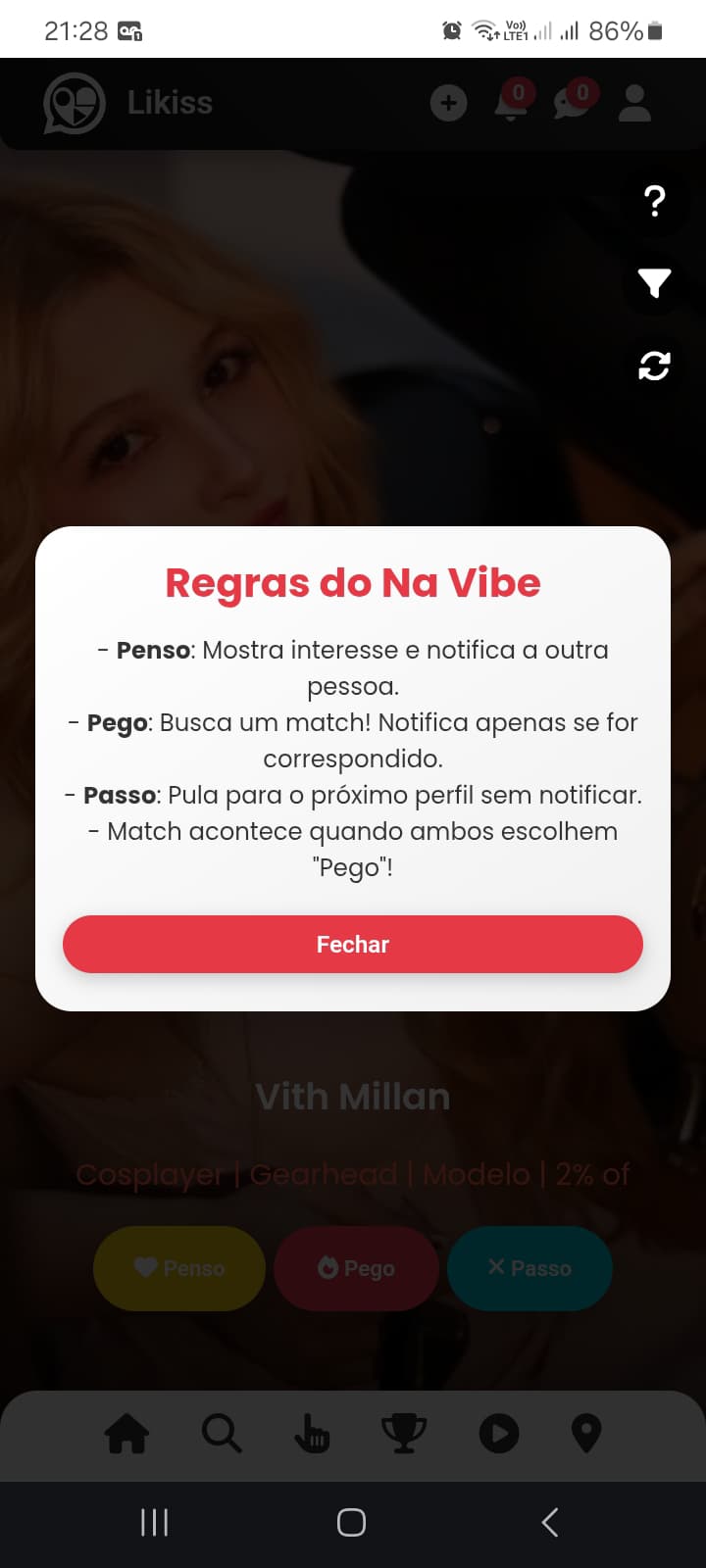Choose the red Pego button
The width and height of the screenshot is (706, 1568).
pos(356,1268)
